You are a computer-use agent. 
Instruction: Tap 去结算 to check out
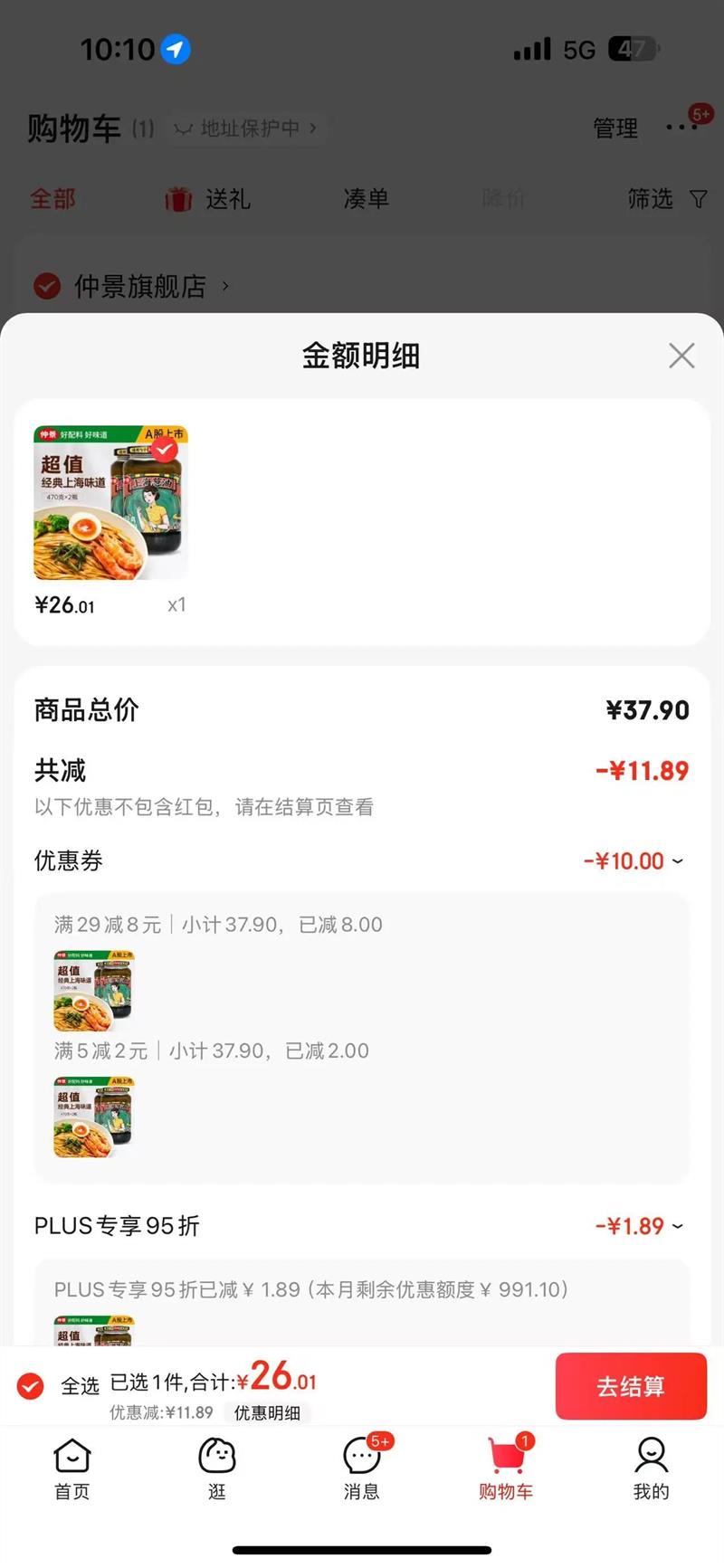pos(631,1385)
